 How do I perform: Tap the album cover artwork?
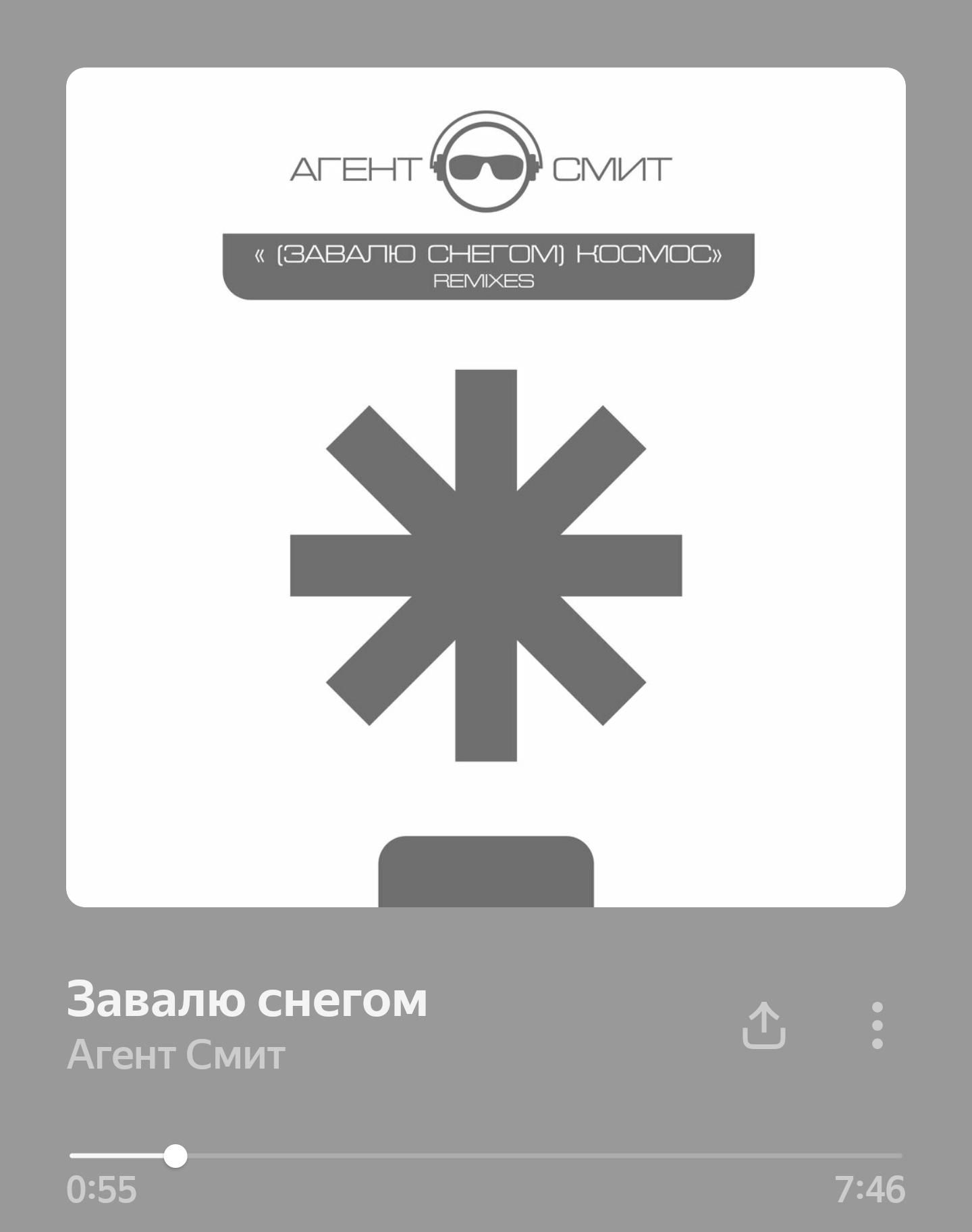(x=486, y=487)
